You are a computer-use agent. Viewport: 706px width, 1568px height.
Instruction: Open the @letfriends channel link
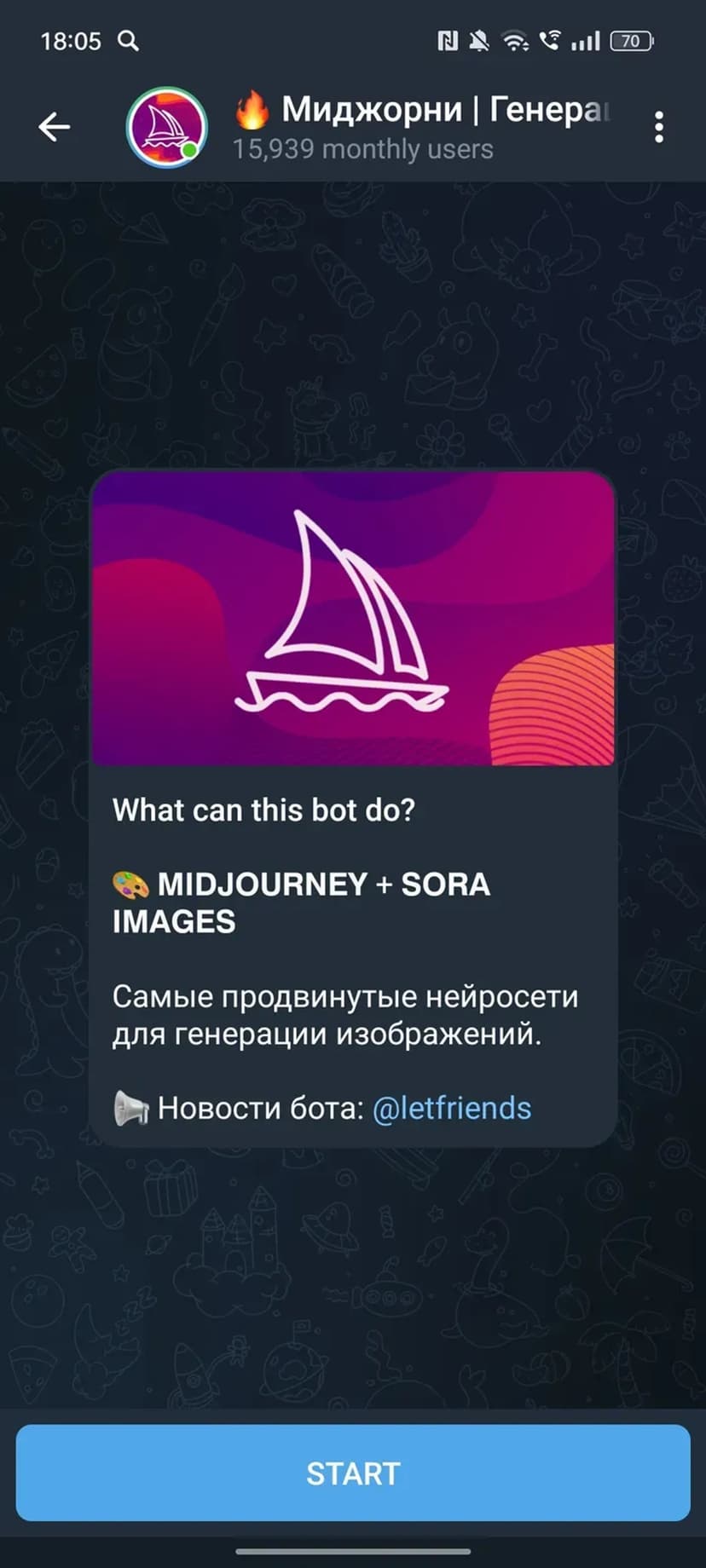[x=452, y=1108]
